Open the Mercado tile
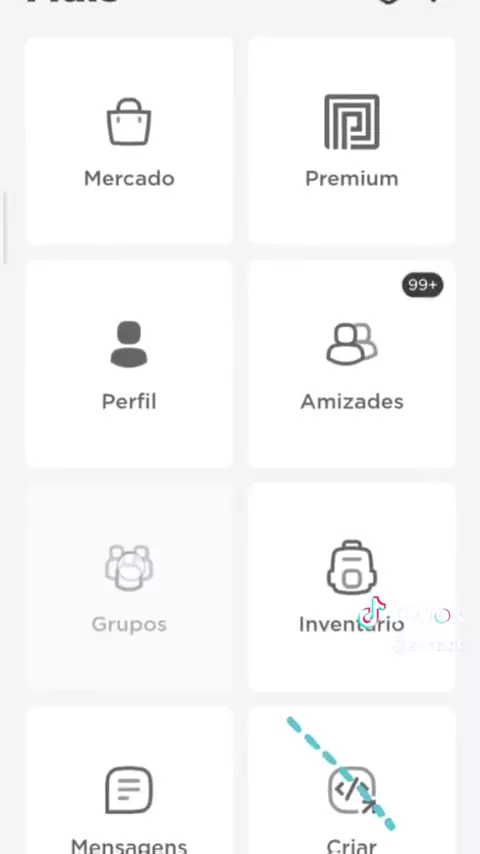Image resolution: width=480 pixels, height=854 pixels. point(129,141)
